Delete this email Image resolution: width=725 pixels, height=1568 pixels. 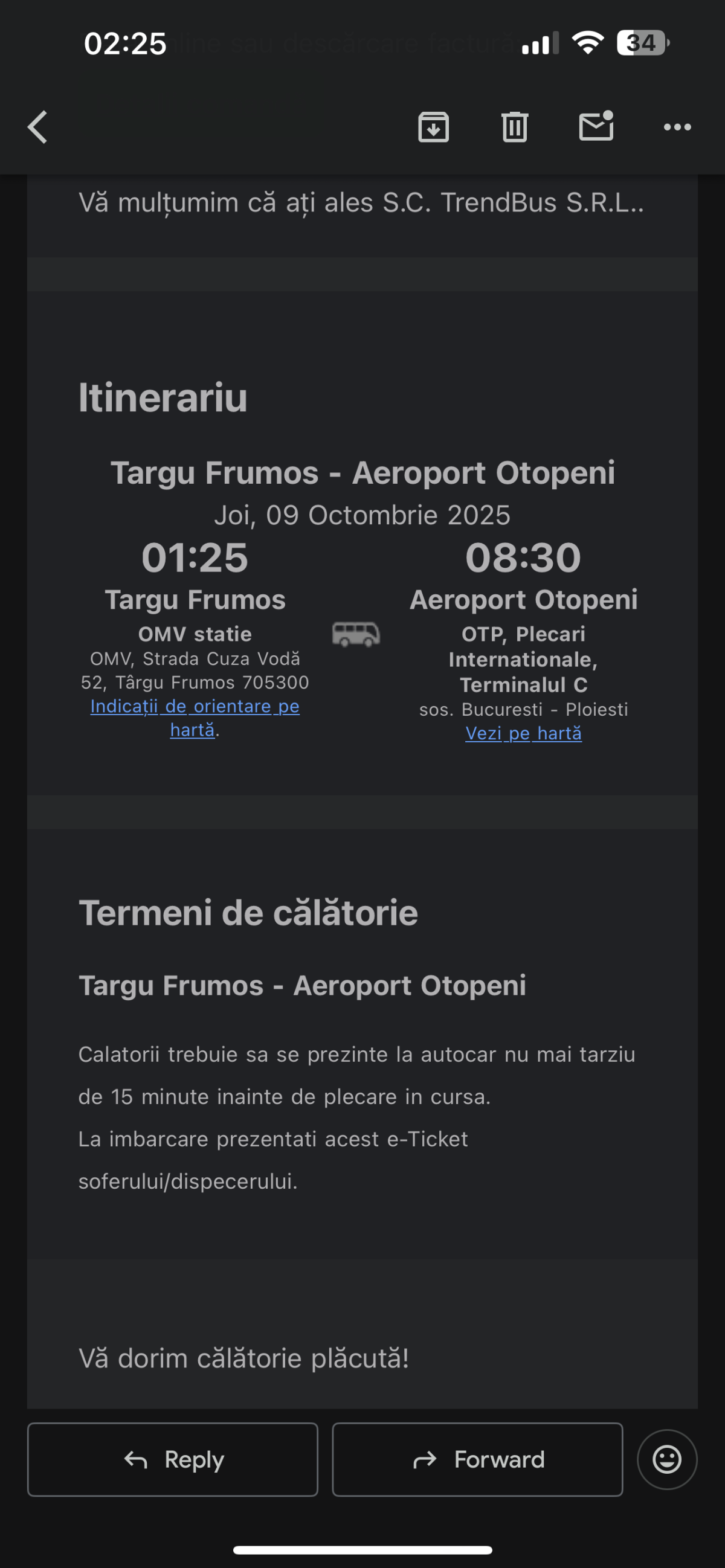(514, 127)
